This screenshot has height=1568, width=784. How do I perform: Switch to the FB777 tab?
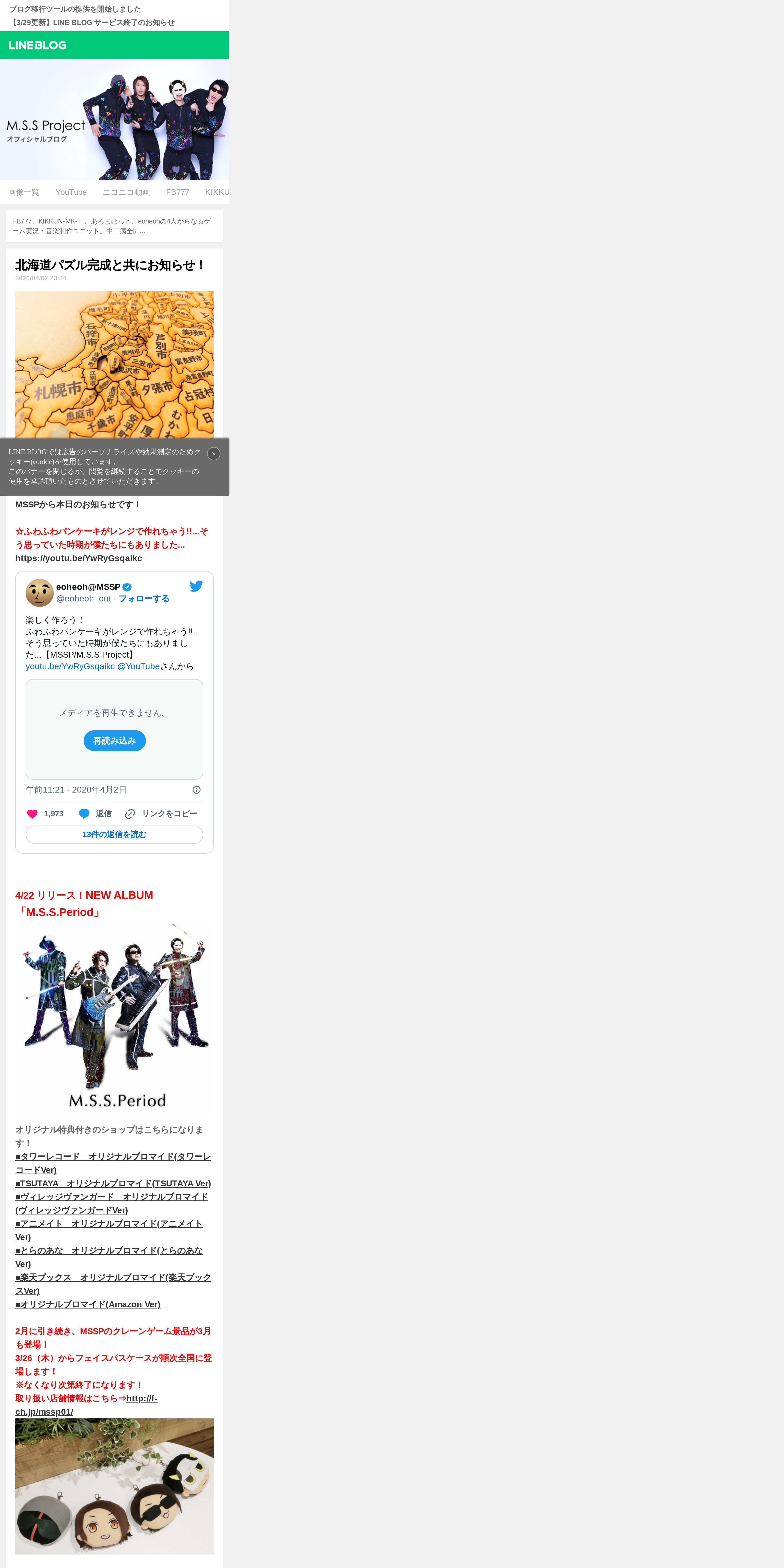178,192
